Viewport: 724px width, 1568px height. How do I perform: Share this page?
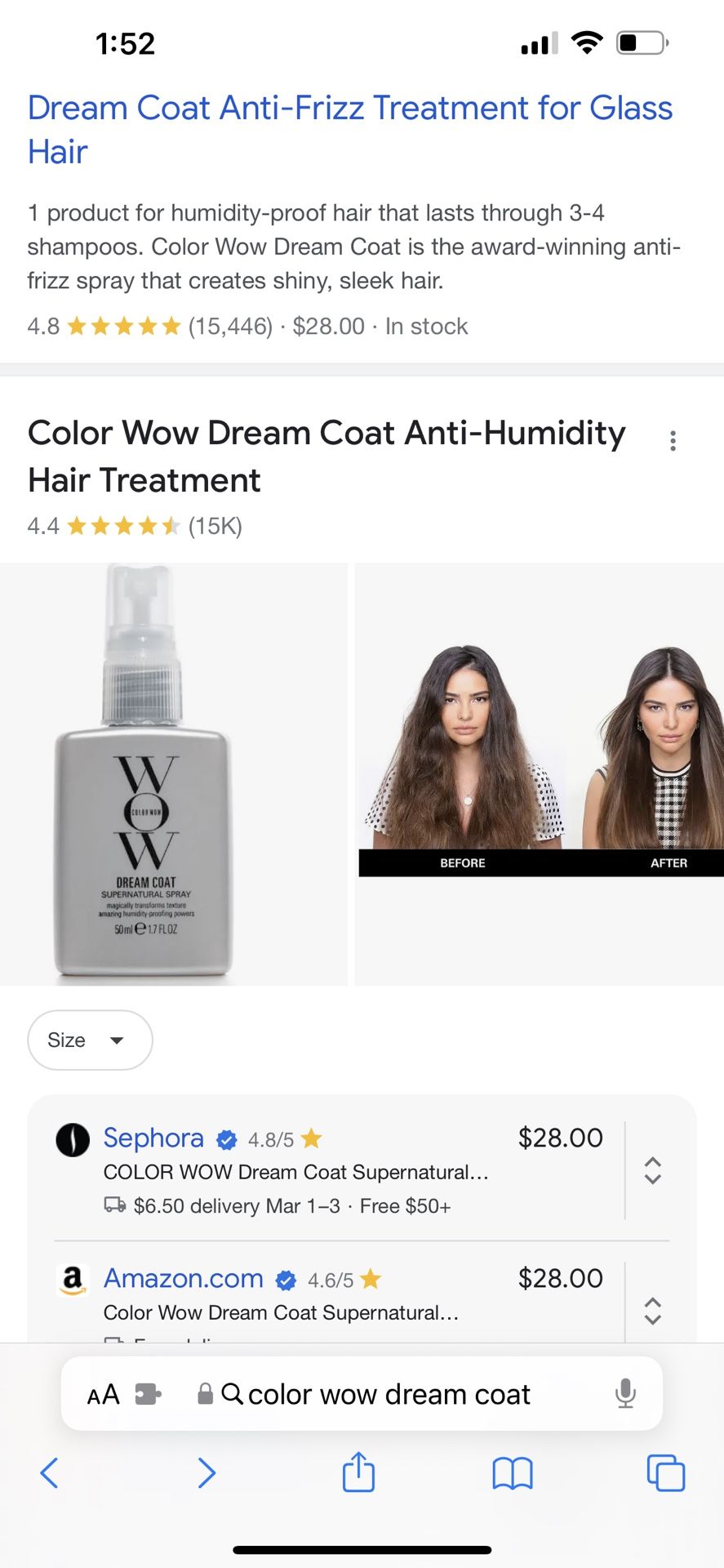(x=358, y=1472)
